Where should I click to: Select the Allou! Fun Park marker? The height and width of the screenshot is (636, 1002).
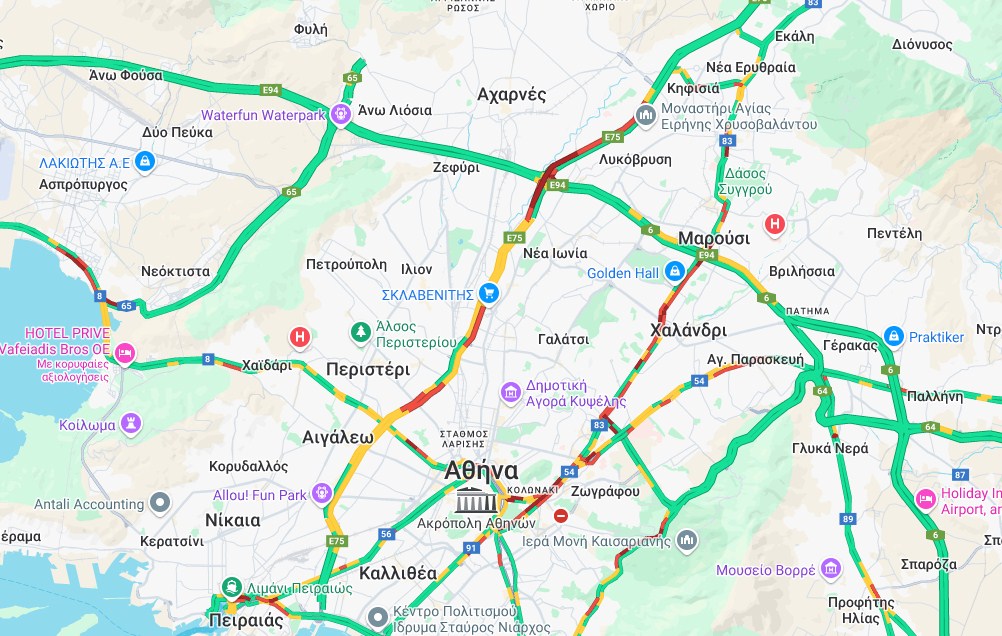pyautogui.click(x=321, y=493)
